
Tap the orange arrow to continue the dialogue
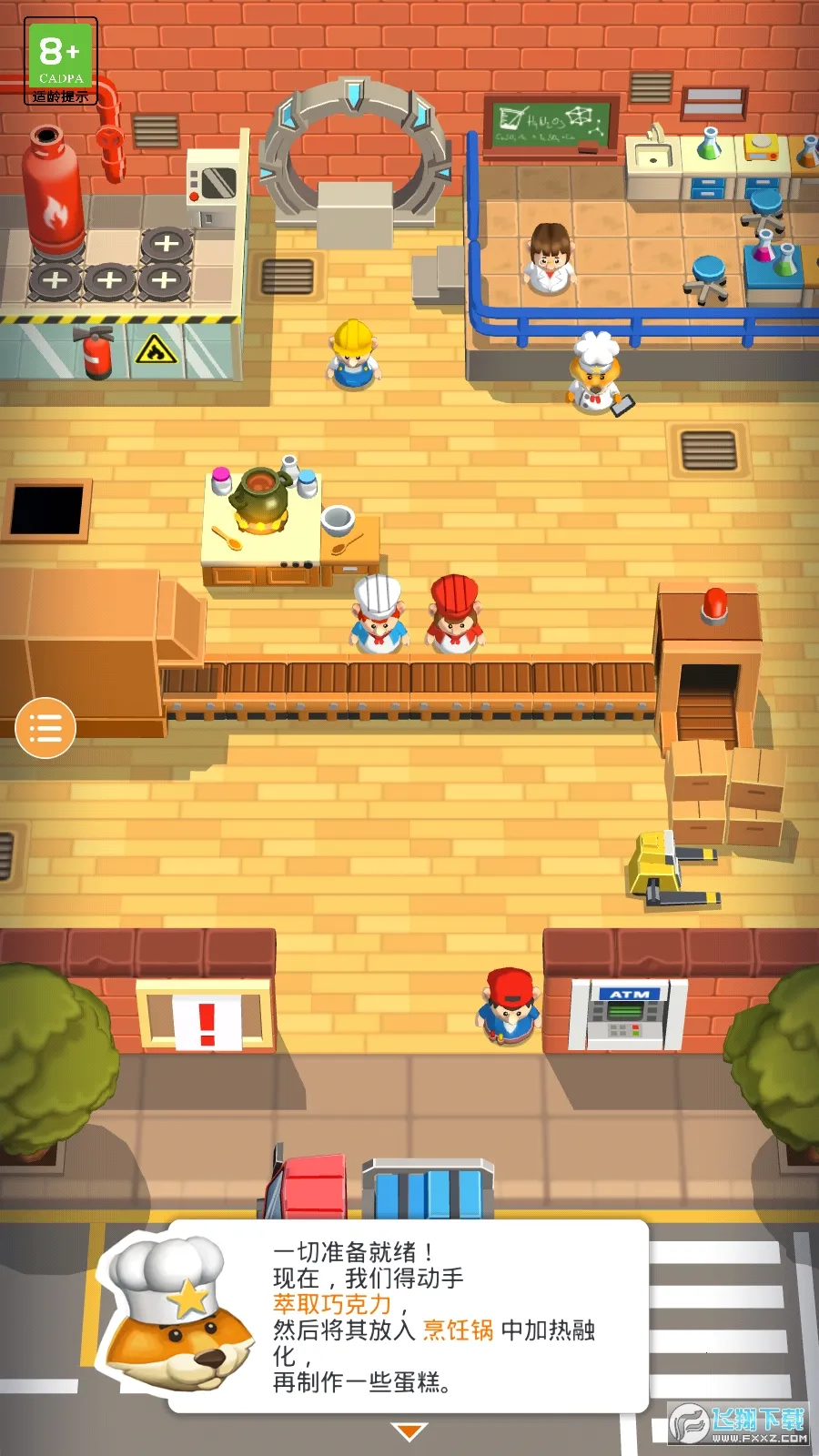409,1431
